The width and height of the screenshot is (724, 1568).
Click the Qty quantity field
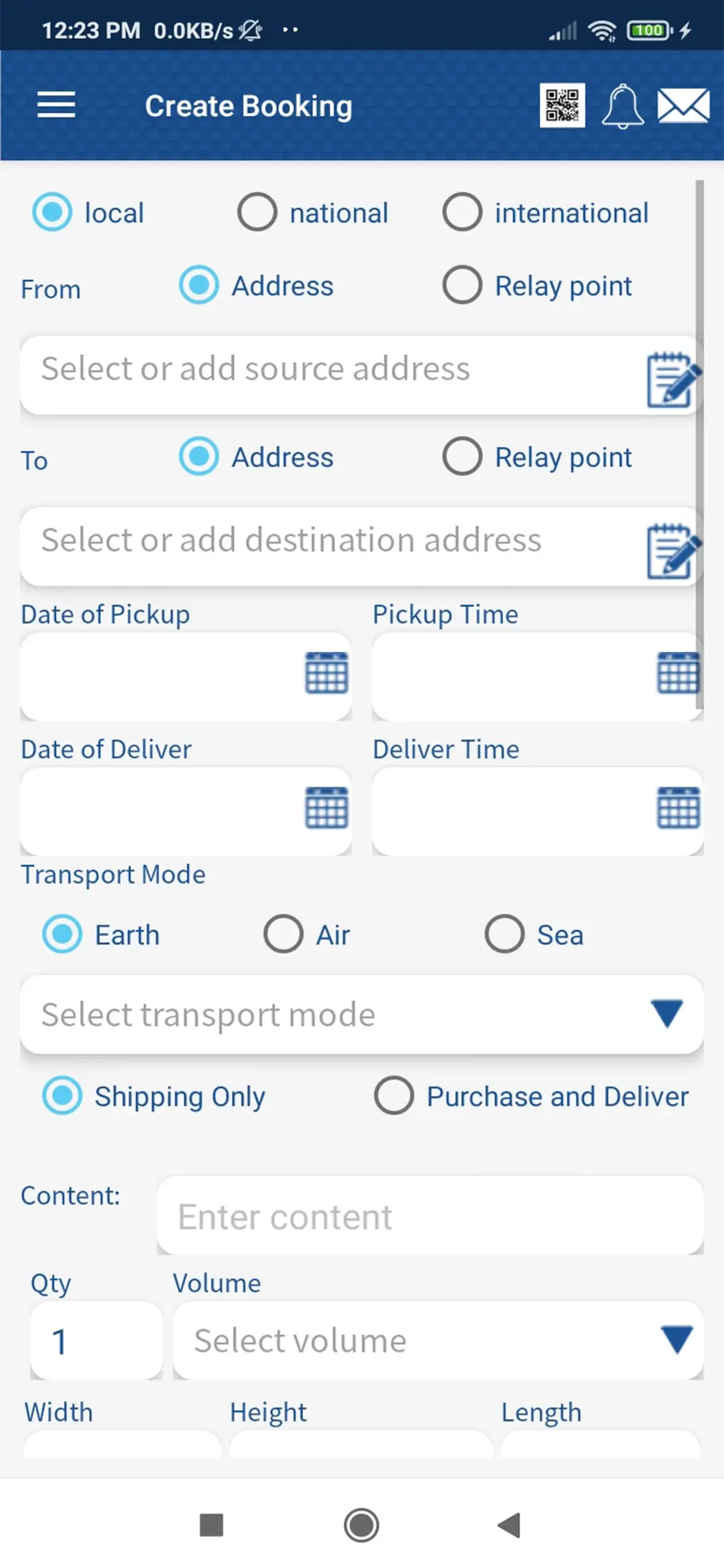(94, 1340)
